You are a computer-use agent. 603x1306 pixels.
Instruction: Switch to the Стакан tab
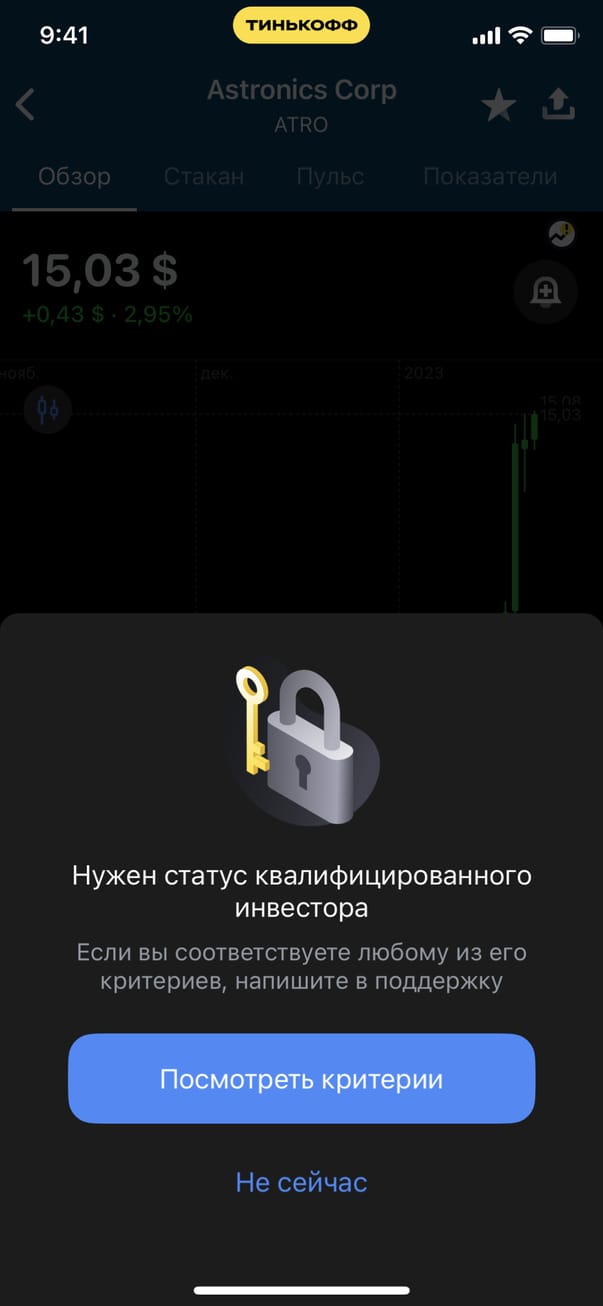pos(203,177)
